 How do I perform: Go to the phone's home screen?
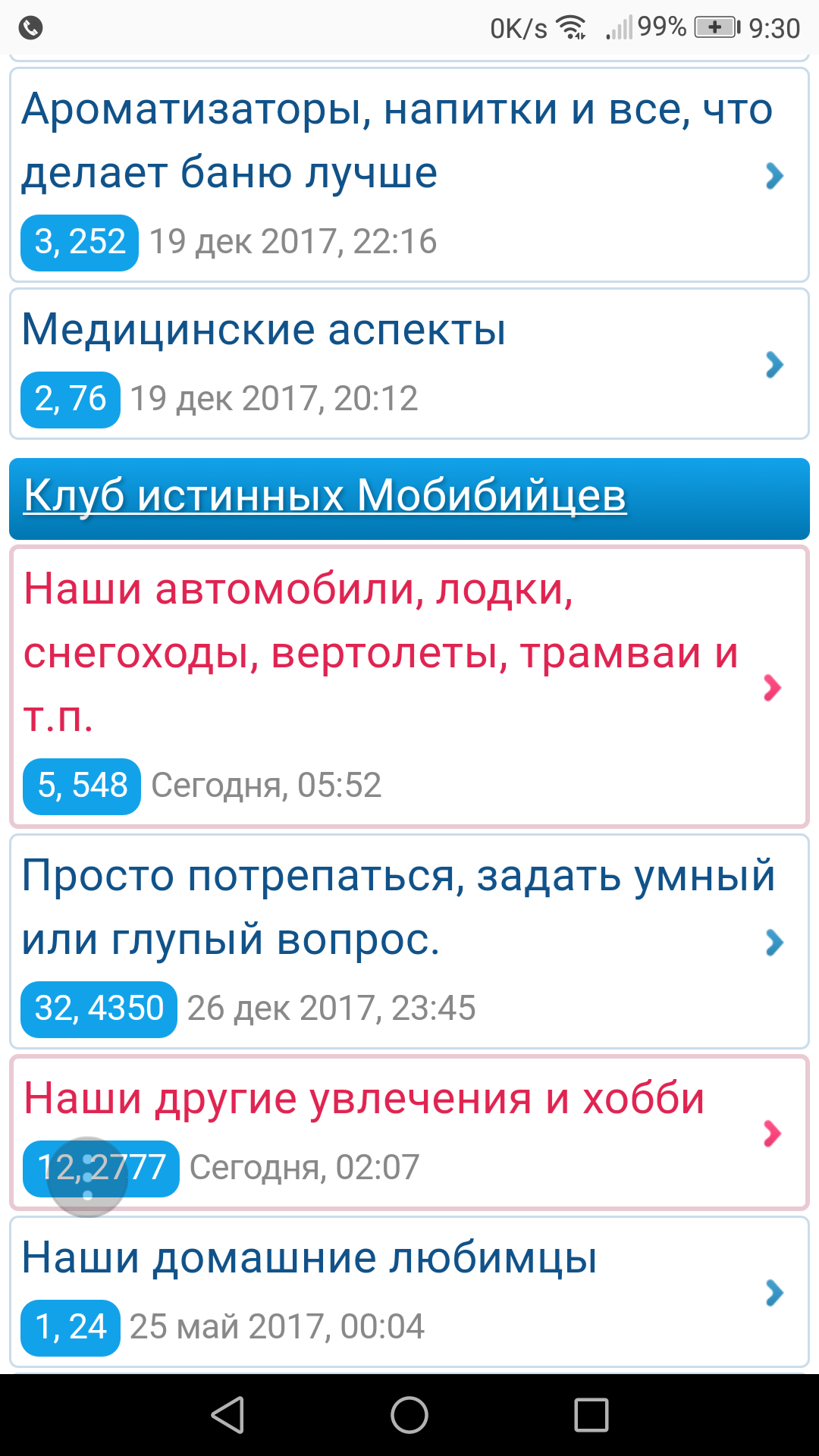tap(409, 1415)
